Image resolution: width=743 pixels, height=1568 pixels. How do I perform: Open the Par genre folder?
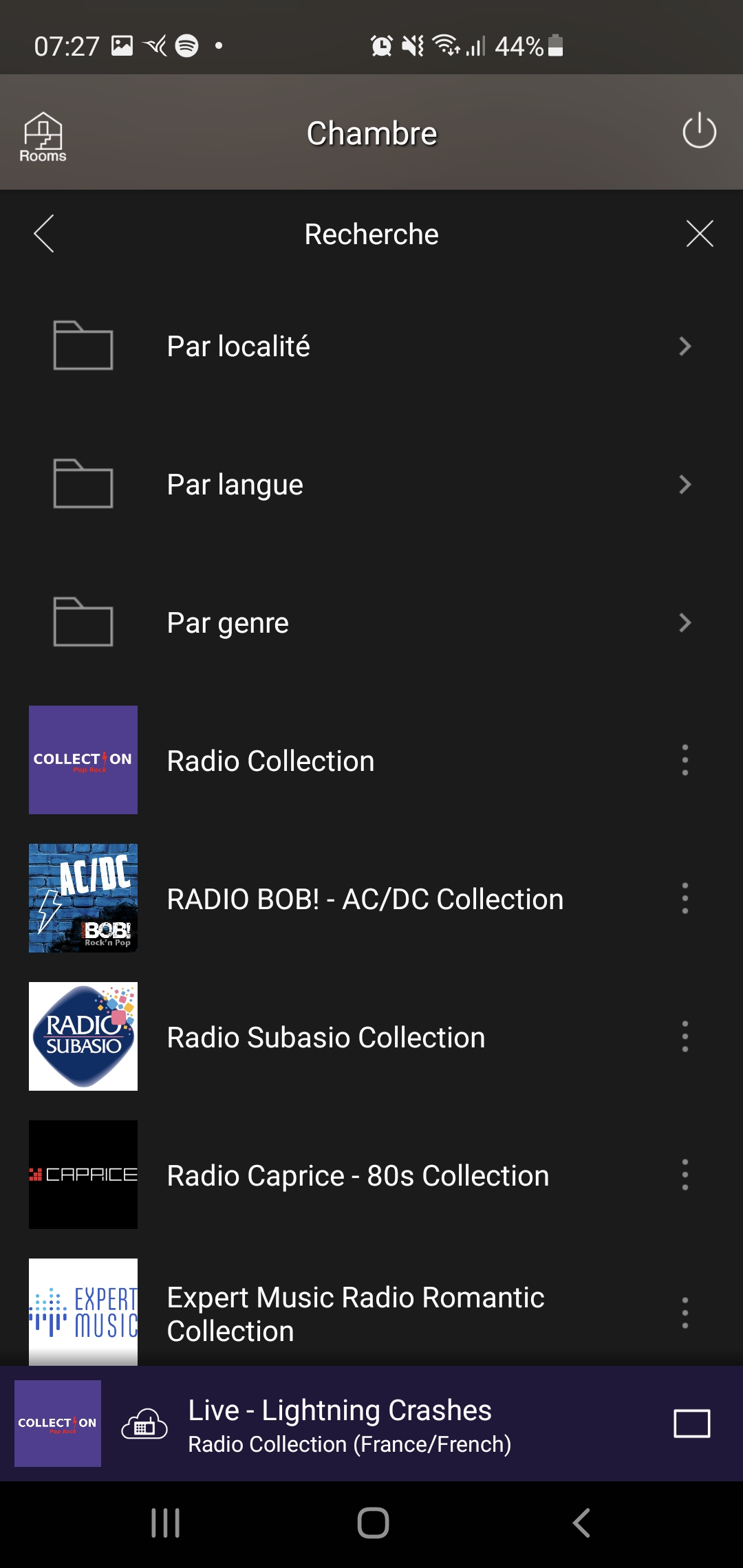pos(371,622)
